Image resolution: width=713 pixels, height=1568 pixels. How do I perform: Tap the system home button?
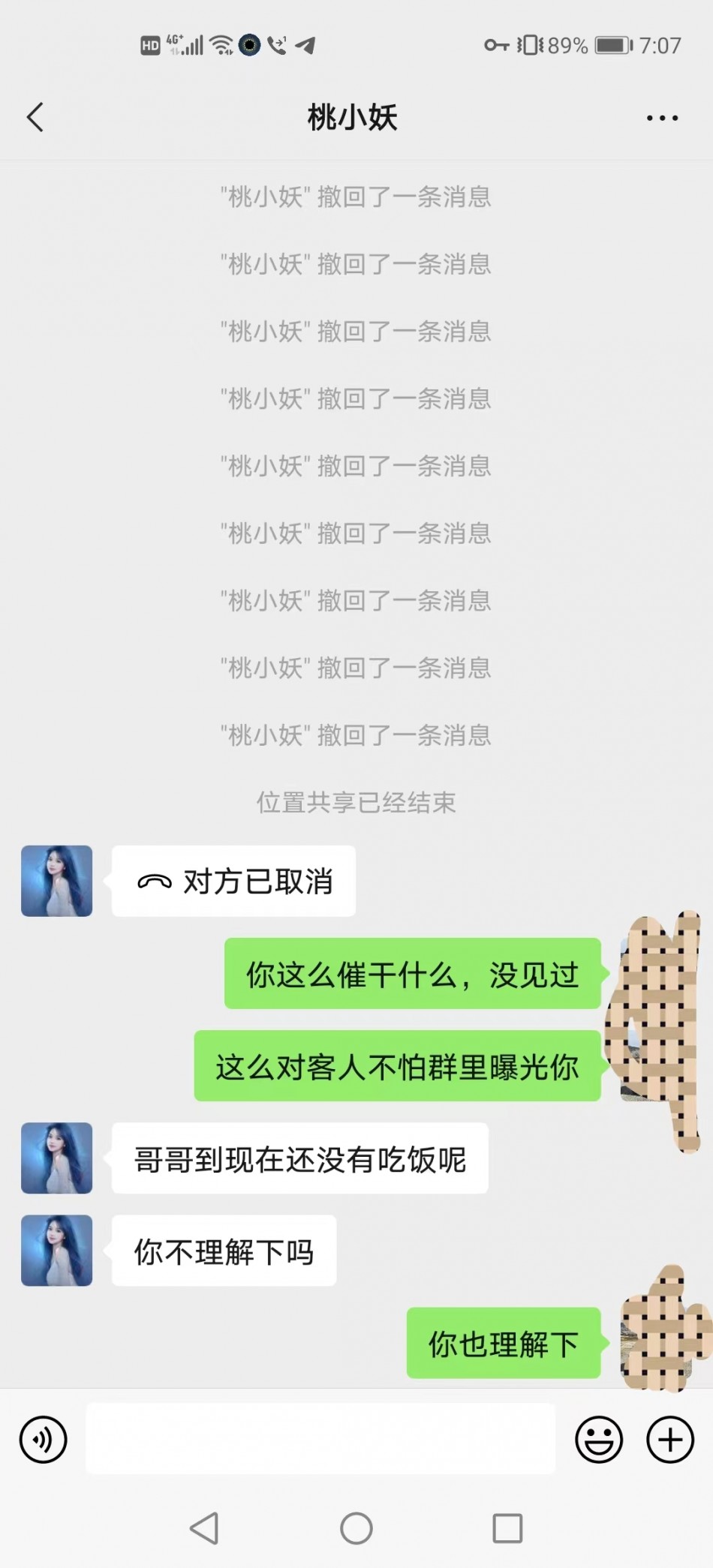click(356, 1528)
